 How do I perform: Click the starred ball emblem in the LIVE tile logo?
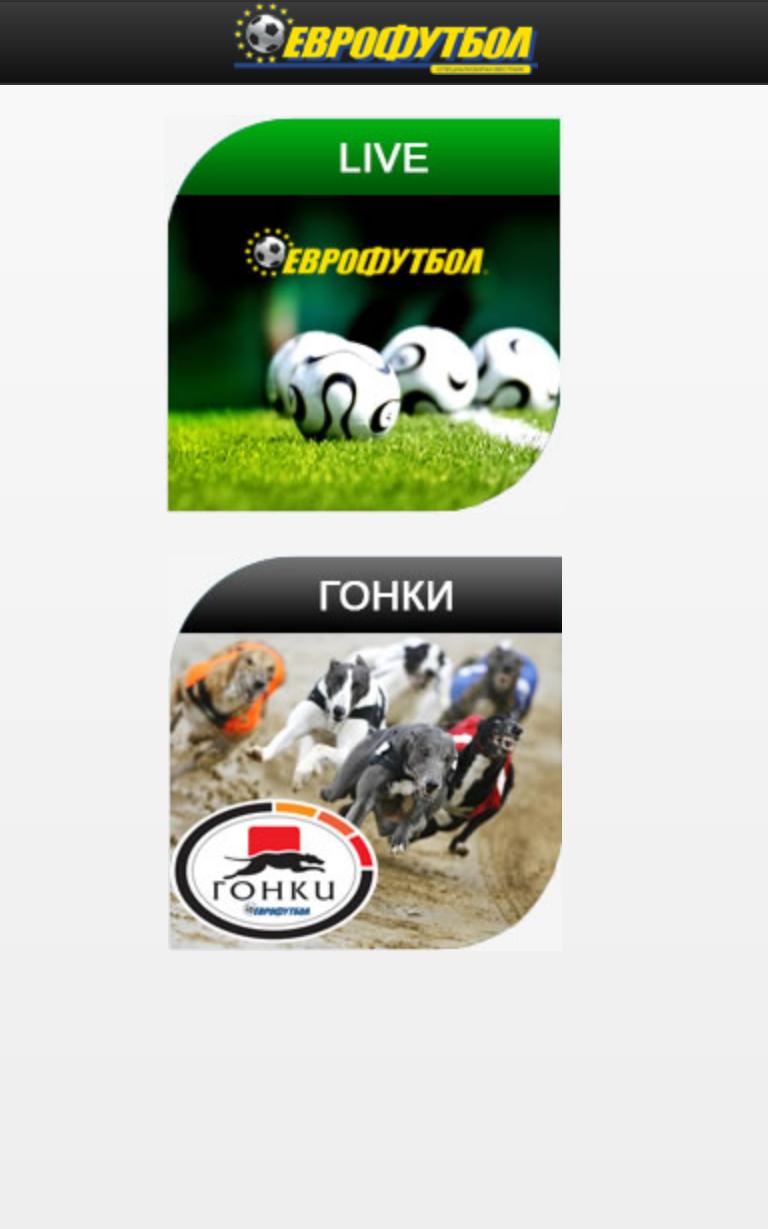268,254
